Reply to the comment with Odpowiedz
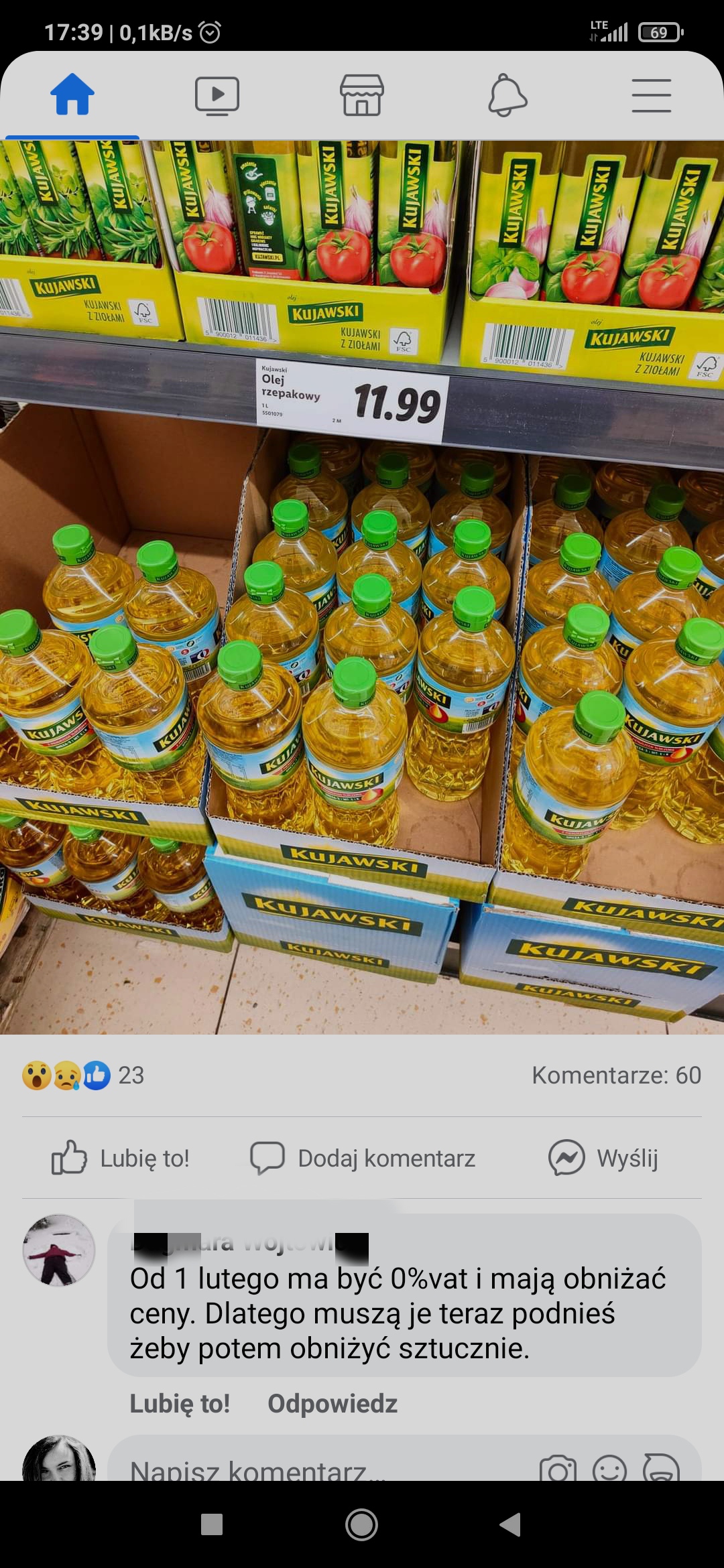 pos(332,1404)
